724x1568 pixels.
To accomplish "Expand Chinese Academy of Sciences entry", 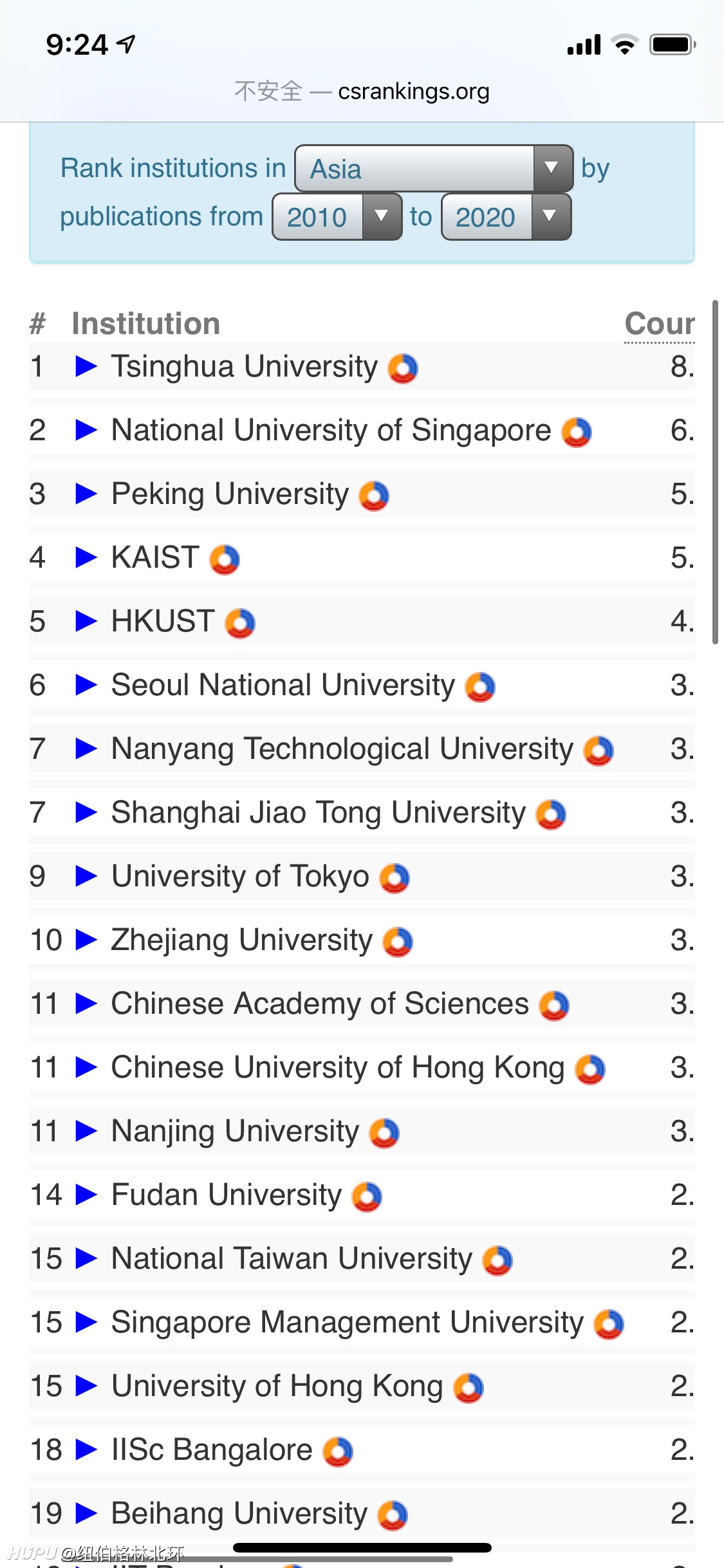I will tap(86, 1003).
